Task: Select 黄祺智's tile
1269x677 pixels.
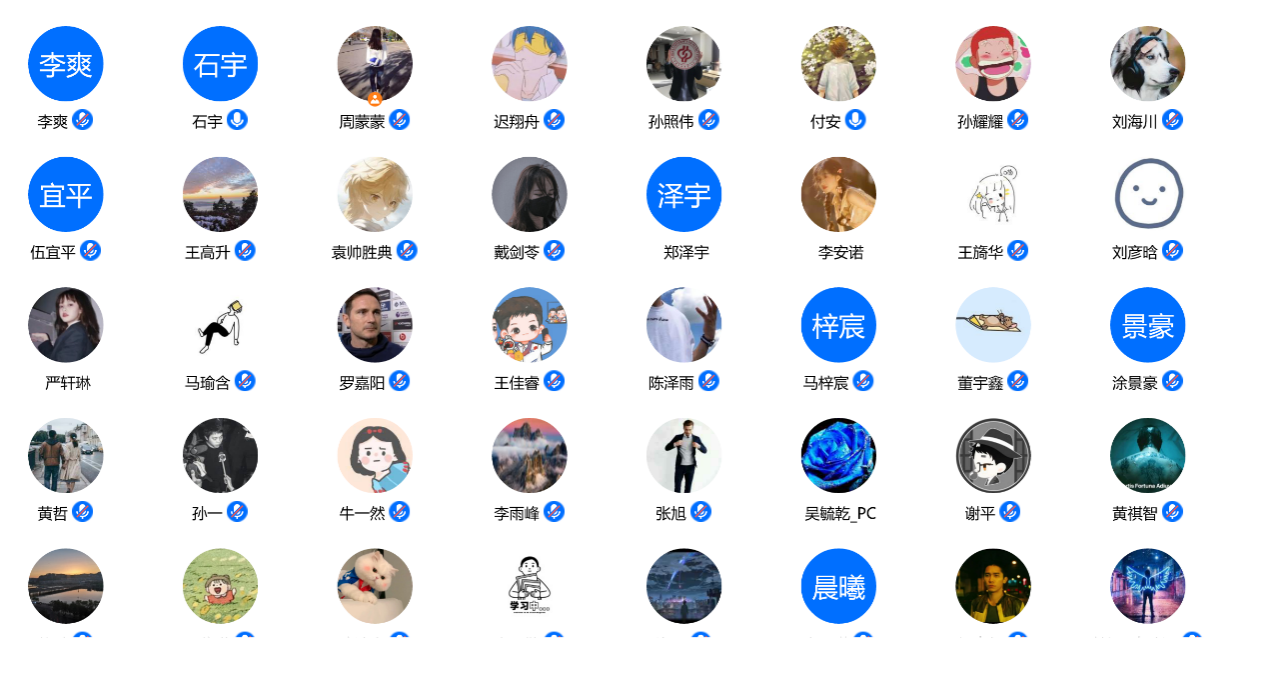Action: click(x=1147, y=455)
